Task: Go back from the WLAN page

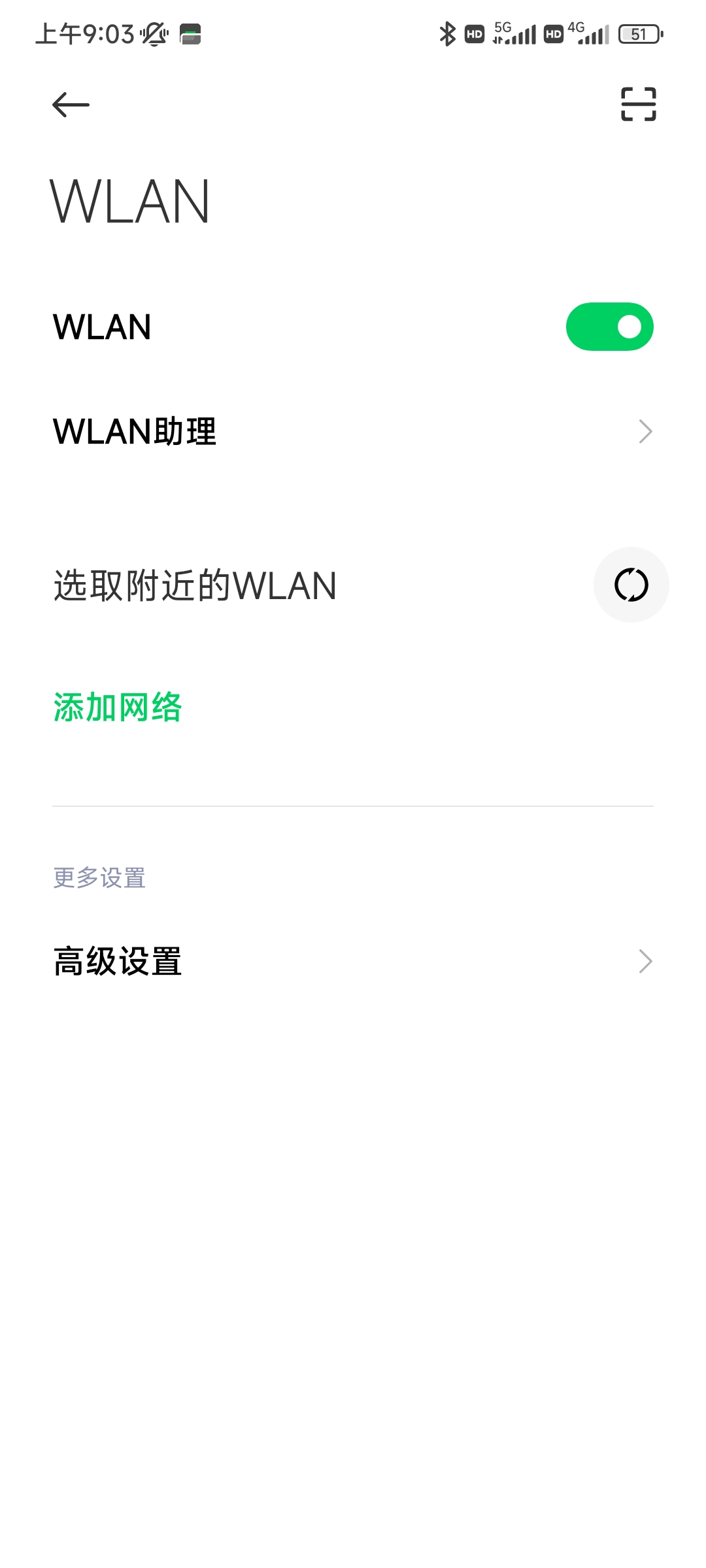Action: click(x=71, y=105)
